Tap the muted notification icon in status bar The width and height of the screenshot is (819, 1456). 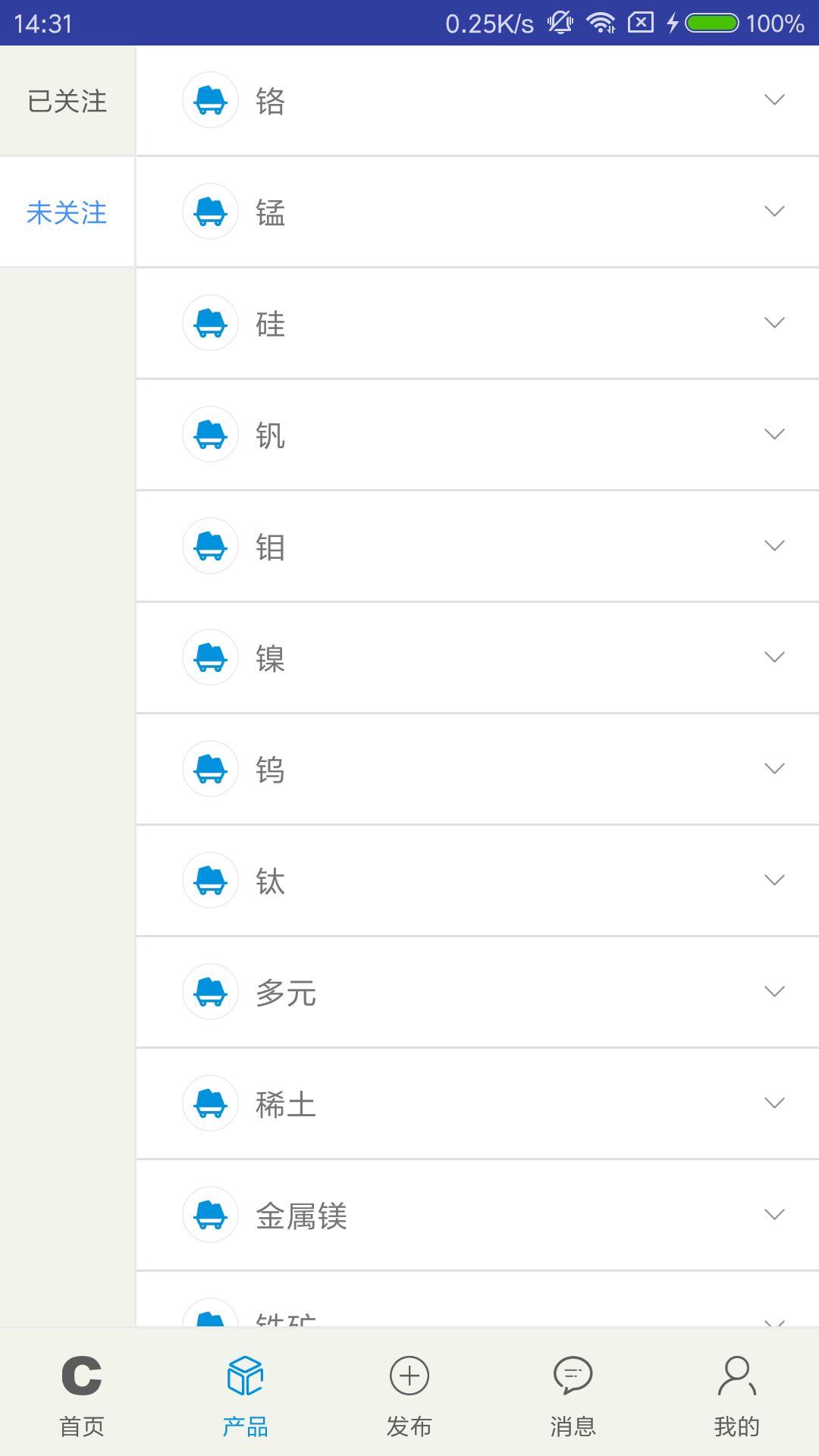(559, 23)
